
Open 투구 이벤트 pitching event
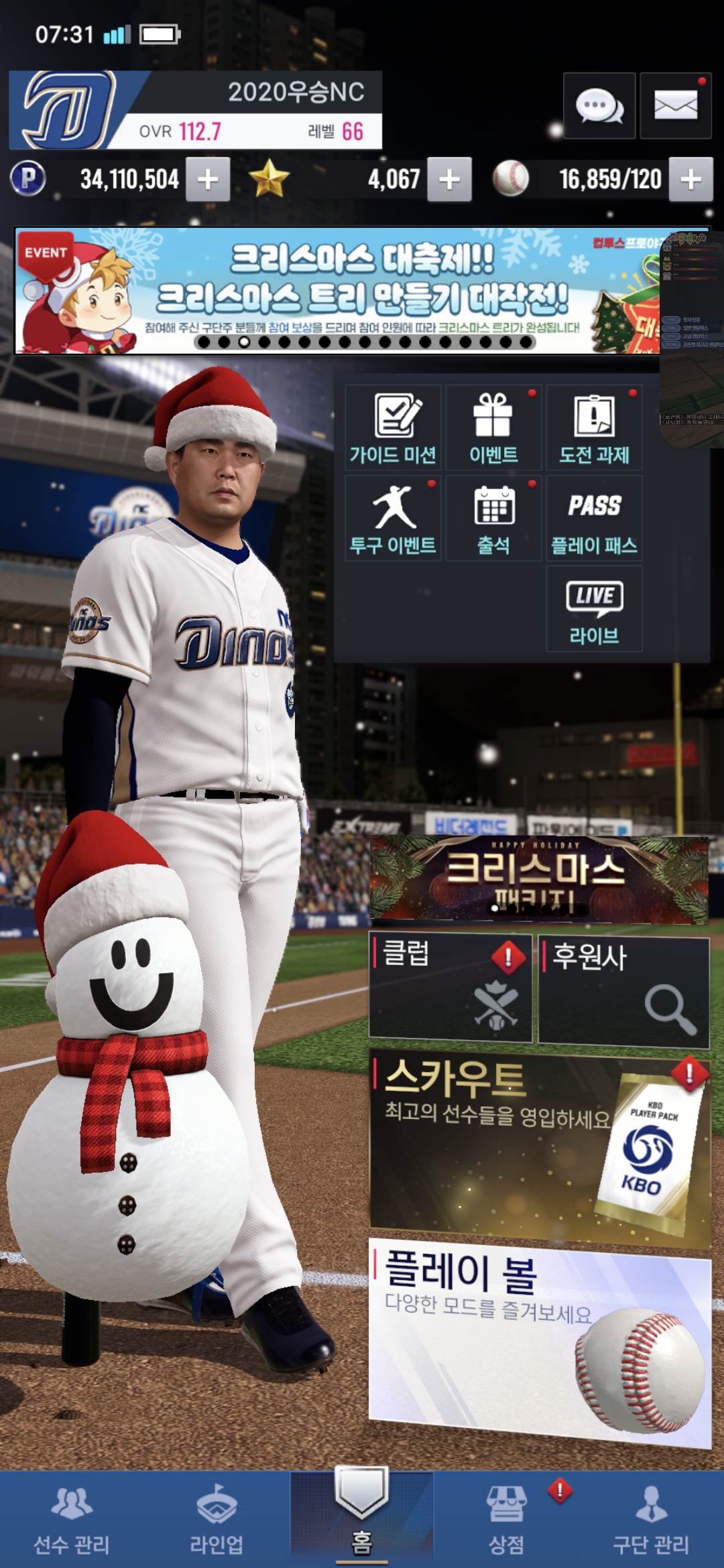(394, 519)
